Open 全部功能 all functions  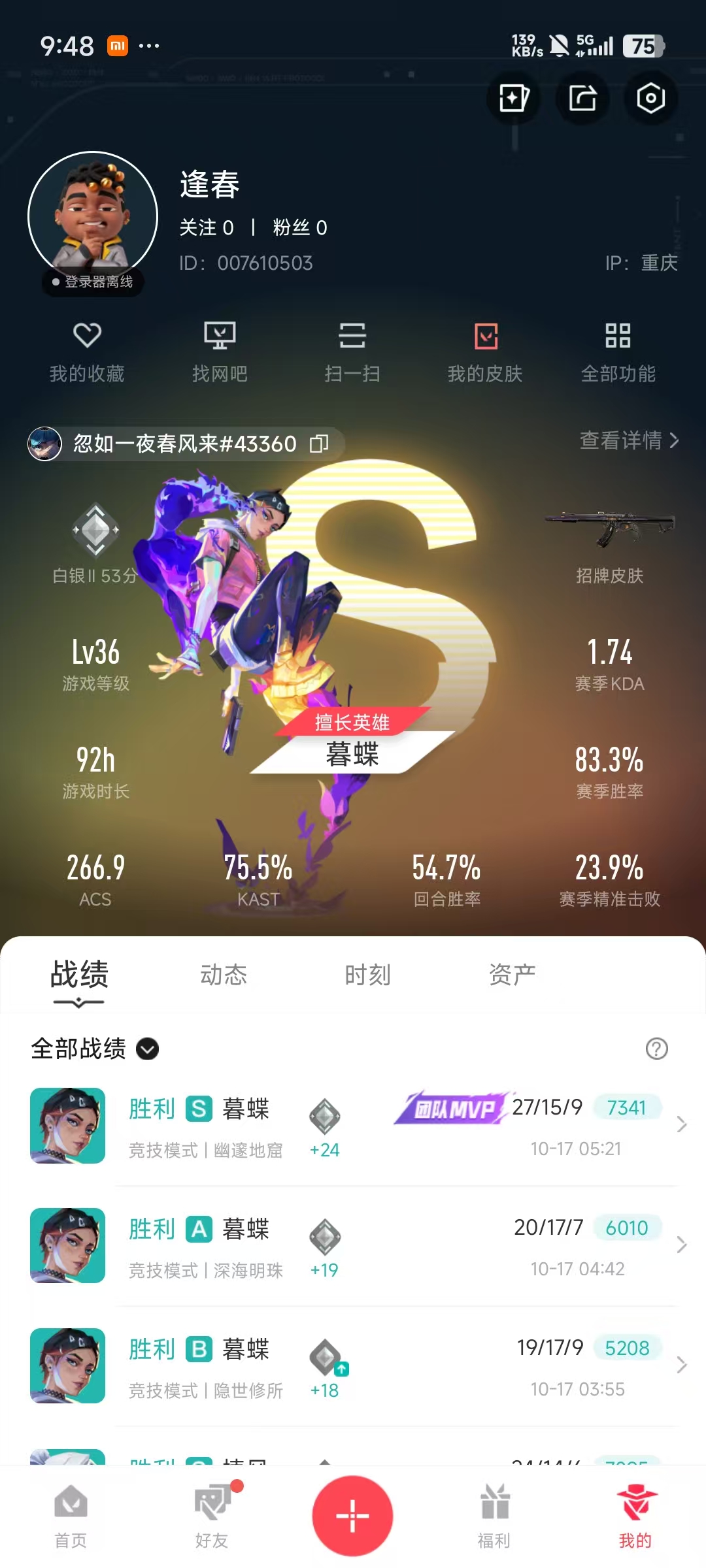[x=618, y=352]
